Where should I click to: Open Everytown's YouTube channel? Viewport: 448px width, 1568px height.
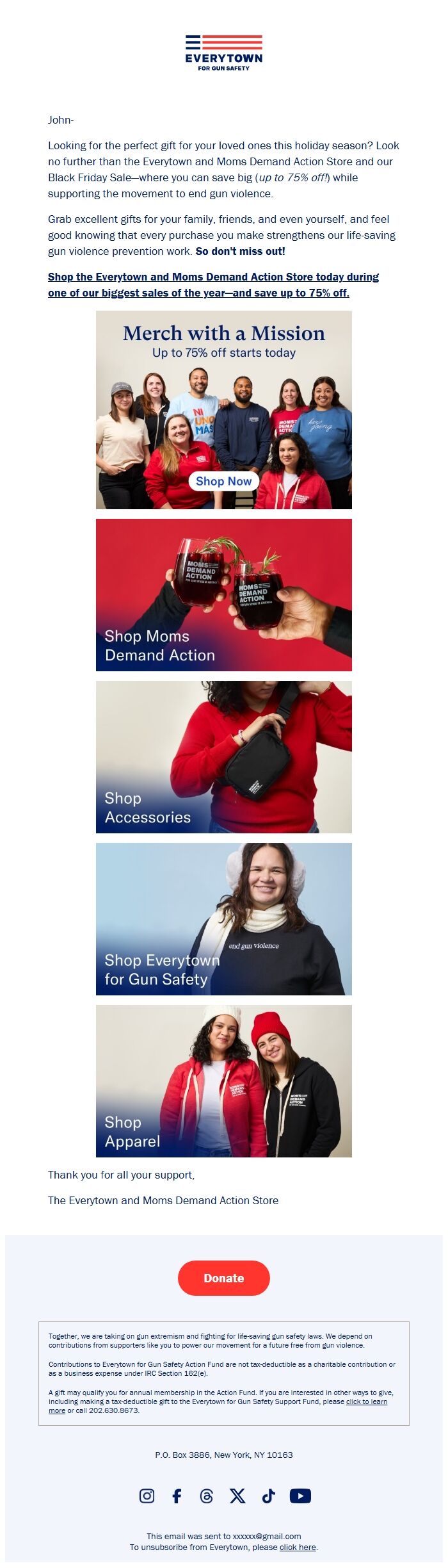[x=300, y=1496]
